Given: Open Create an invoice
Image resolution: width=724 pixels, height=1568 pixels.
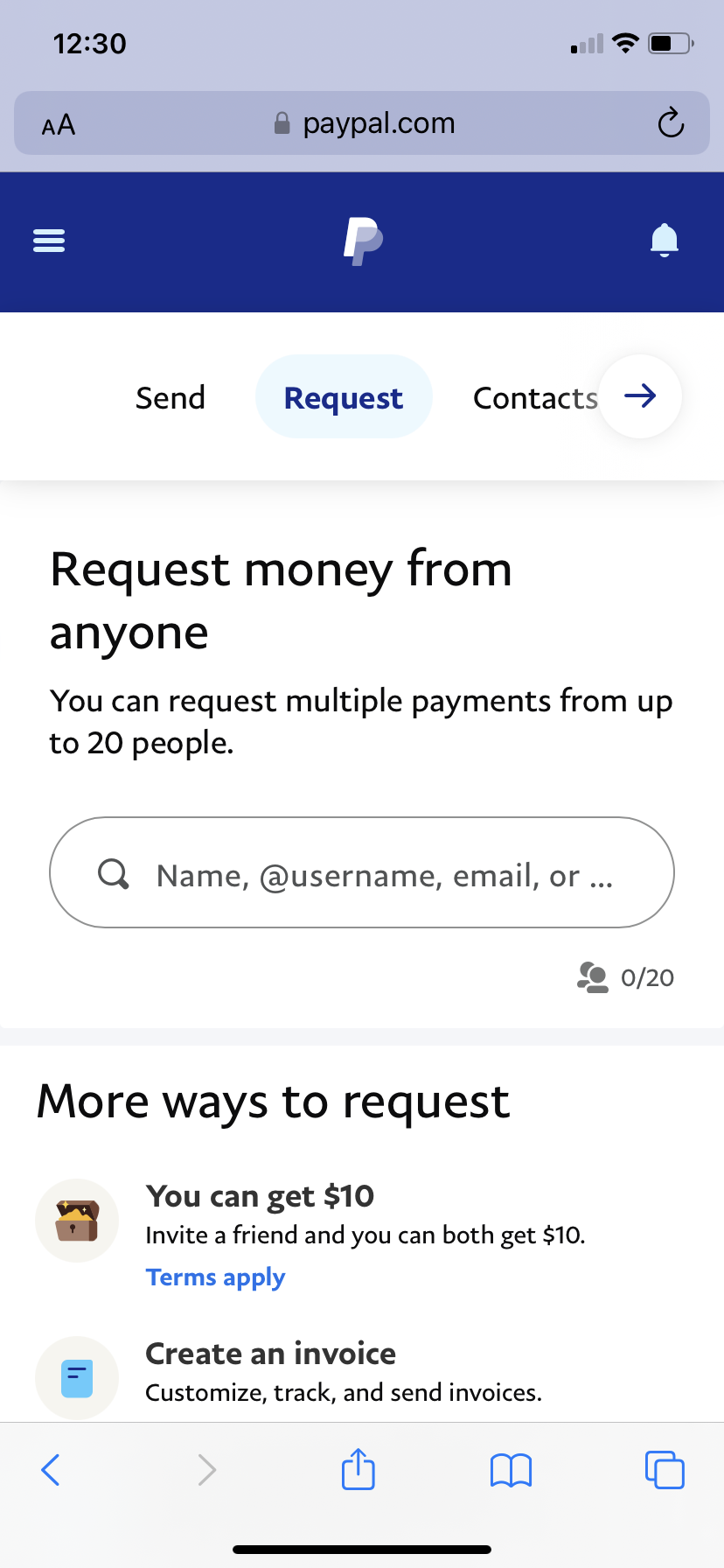Looking at the screenshot, I should [x=270, y=1354].
